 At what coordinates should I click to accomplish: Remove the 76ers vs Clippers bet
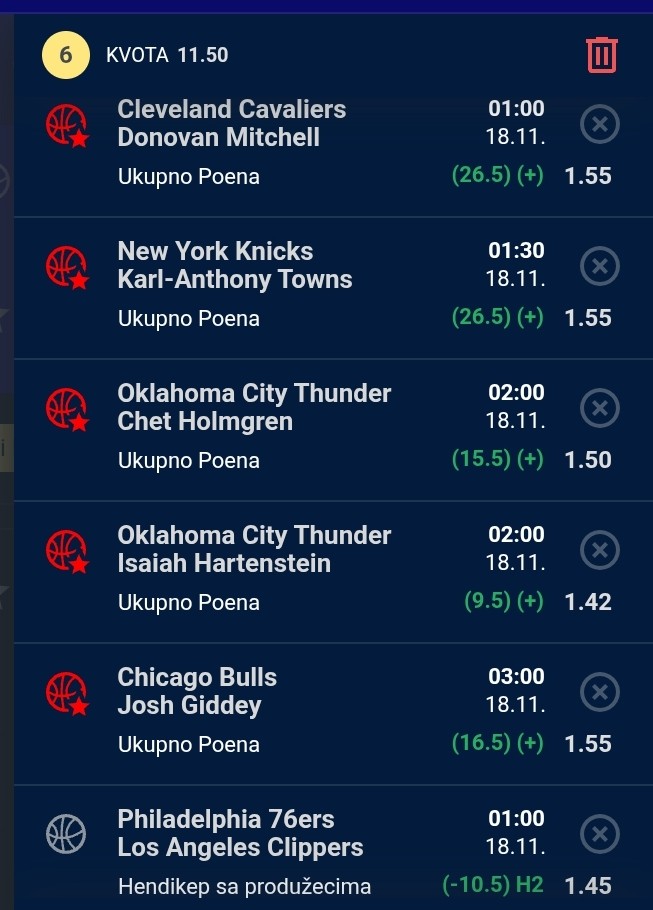[600, 834]
